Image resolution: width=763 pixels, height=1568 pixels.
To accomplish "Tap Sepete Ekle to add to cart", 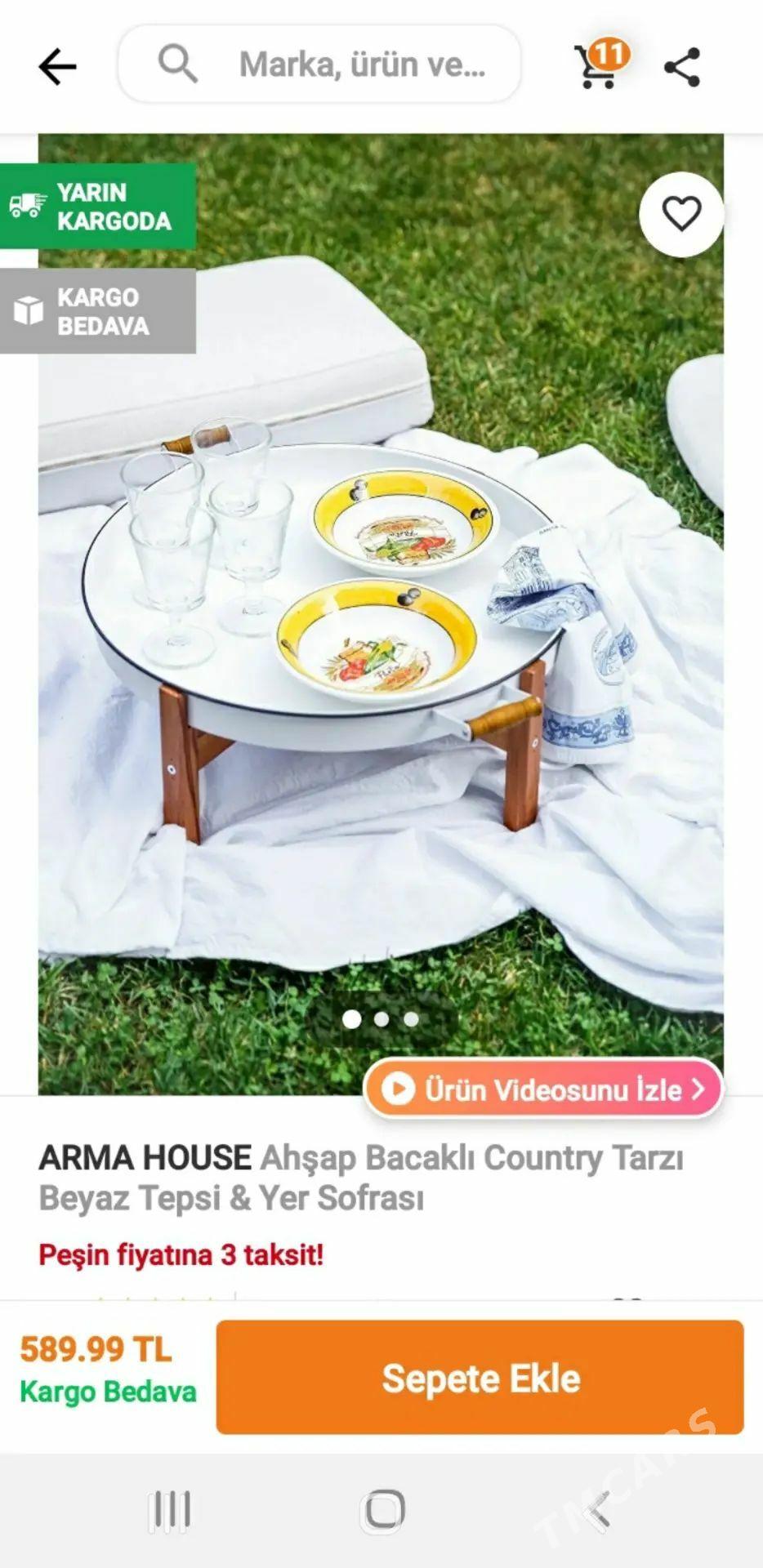I will coord(480,1378).
